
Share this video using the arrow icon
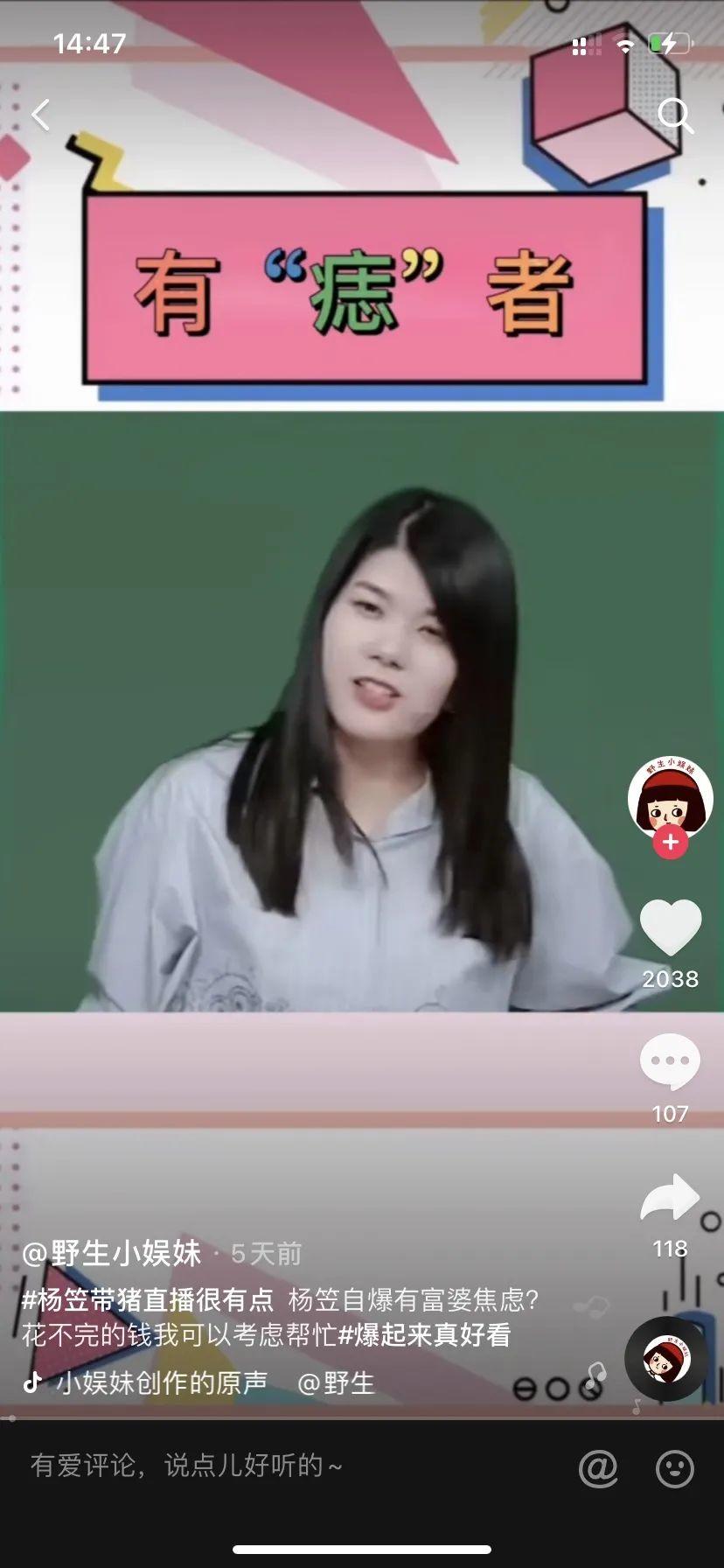(x=670, y=1199)
